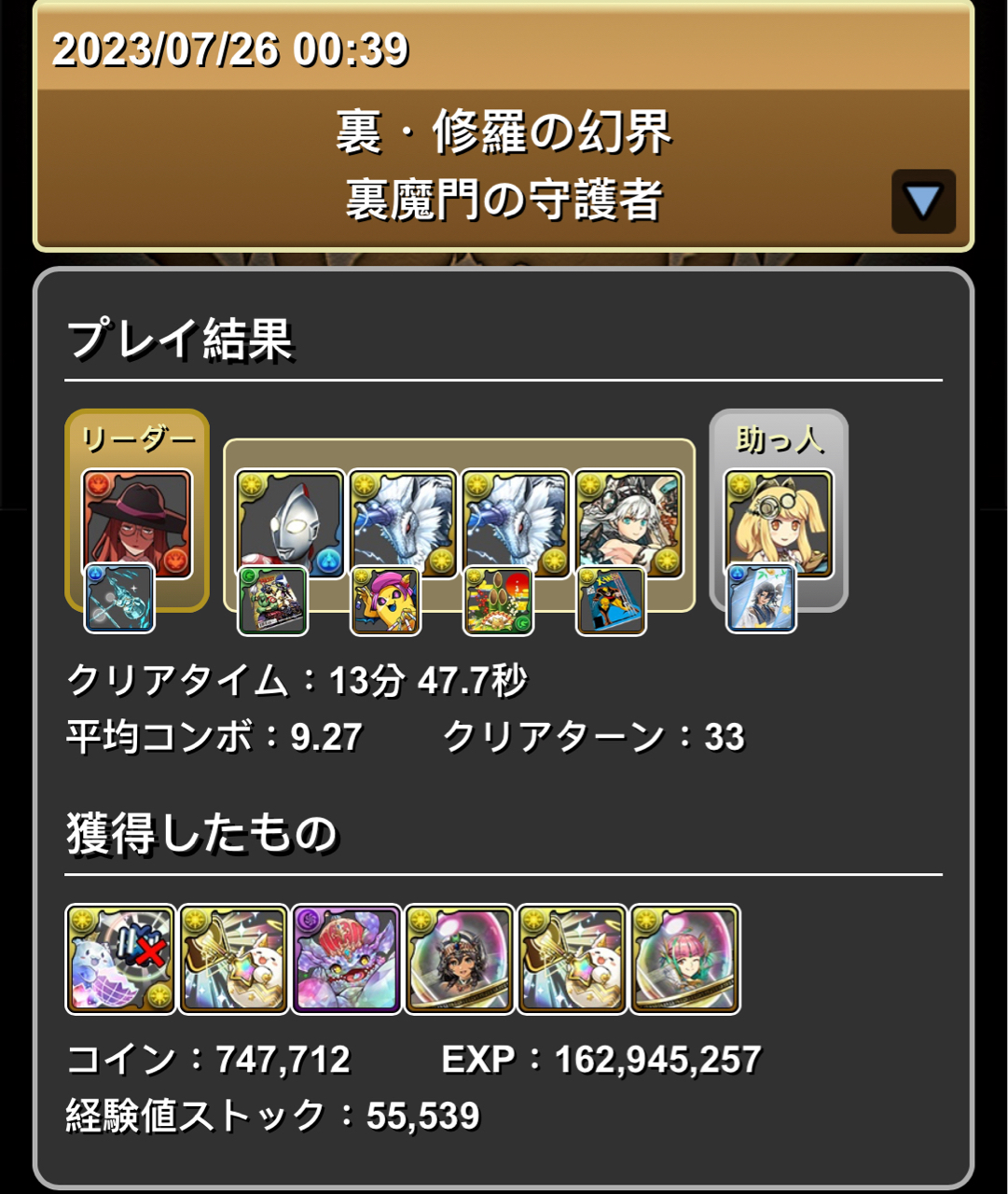
Task: Open the leader monster with red hat
Action: [137, 523]
